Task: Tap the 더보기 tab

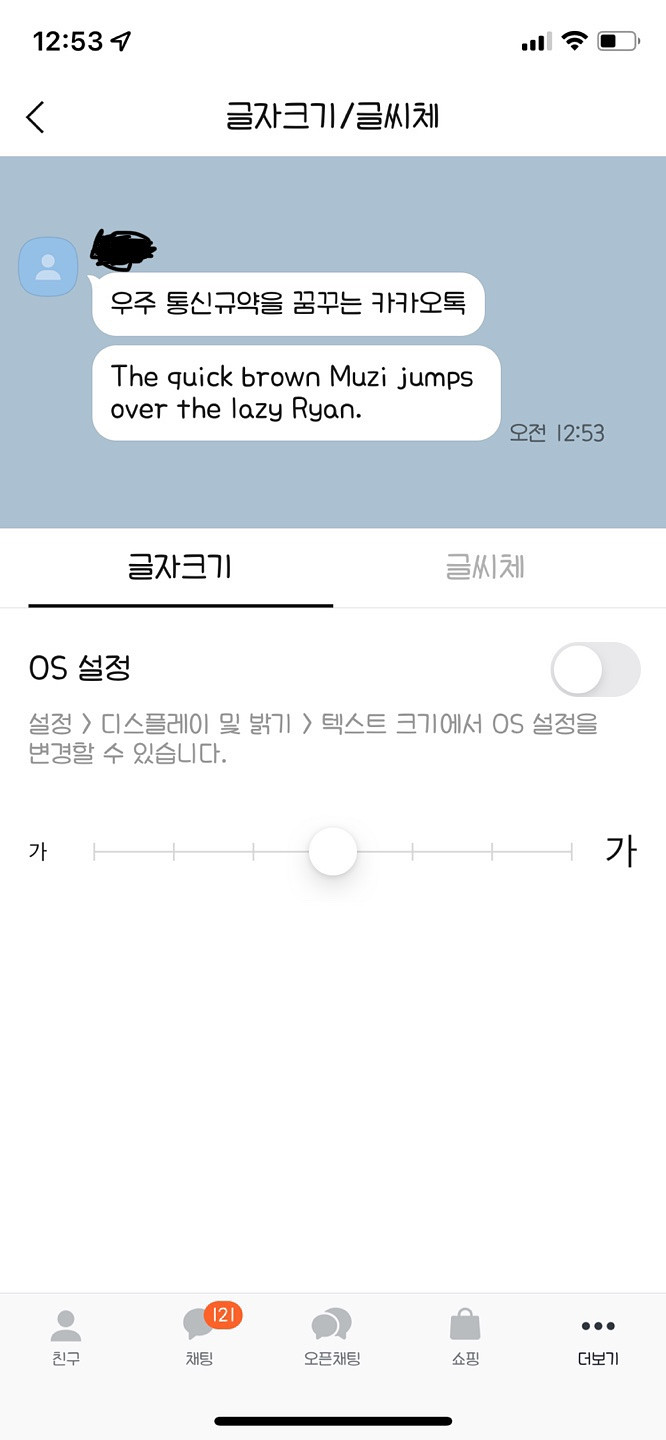Action: coord(598,1337)
